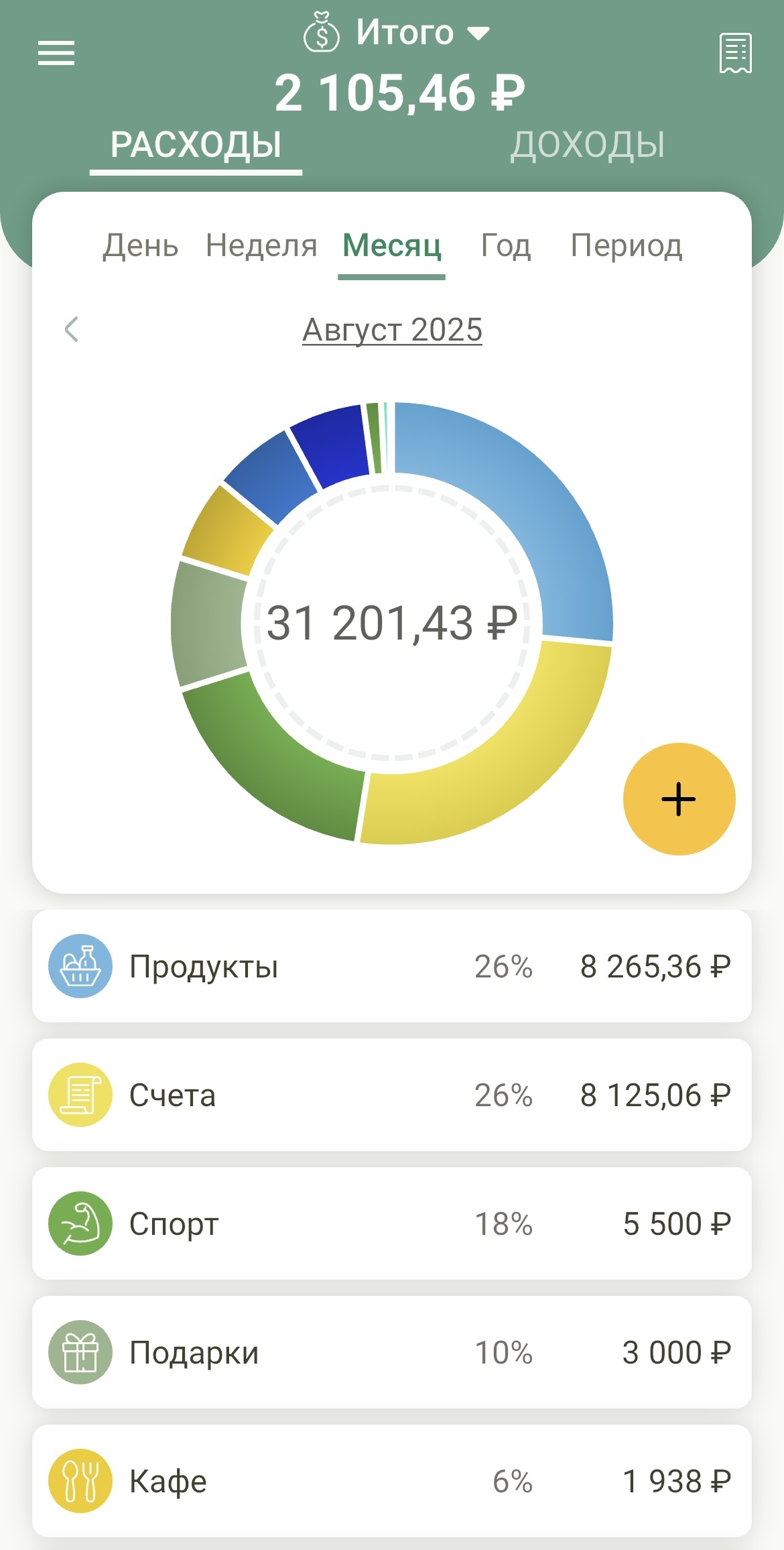This screenshot has width=784, height=1550.
Task: Add a new expense with plus button
Action: point(679,799)
